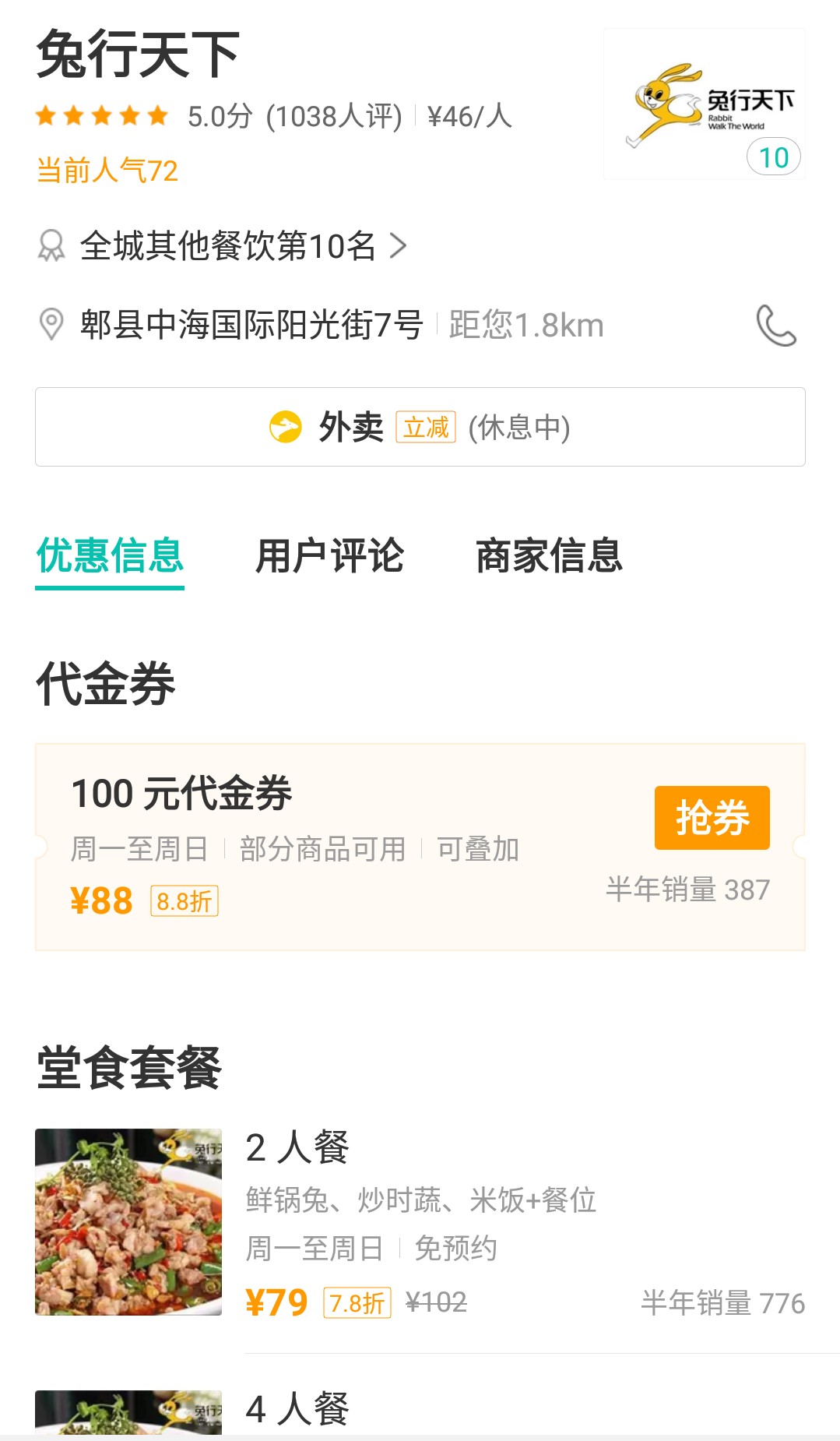Viewport: 840px width, 1441px height.
Task: Open the 4人餐 set meal deal
Action: tap(420, 1410)
